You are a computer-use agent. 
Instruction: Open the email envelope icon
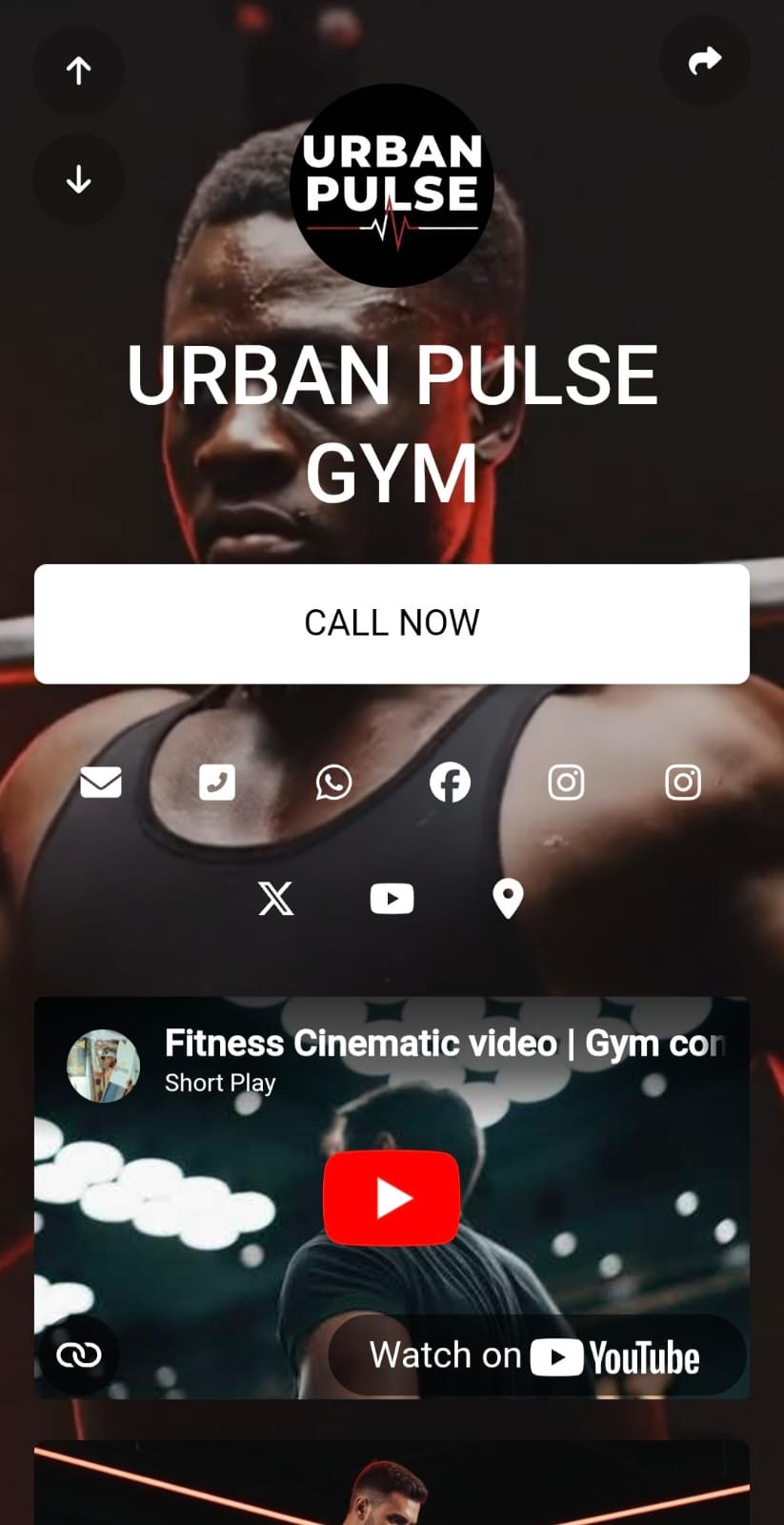(101, 783)
